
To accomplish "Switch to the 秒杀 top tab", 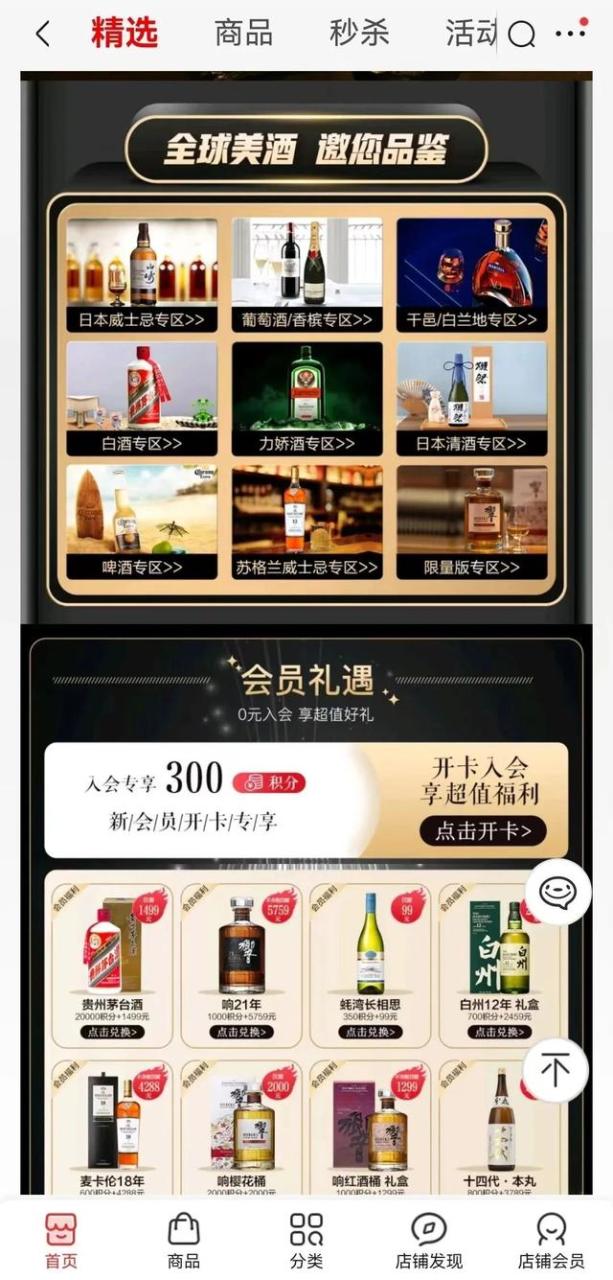I will (x=359, y=33).
